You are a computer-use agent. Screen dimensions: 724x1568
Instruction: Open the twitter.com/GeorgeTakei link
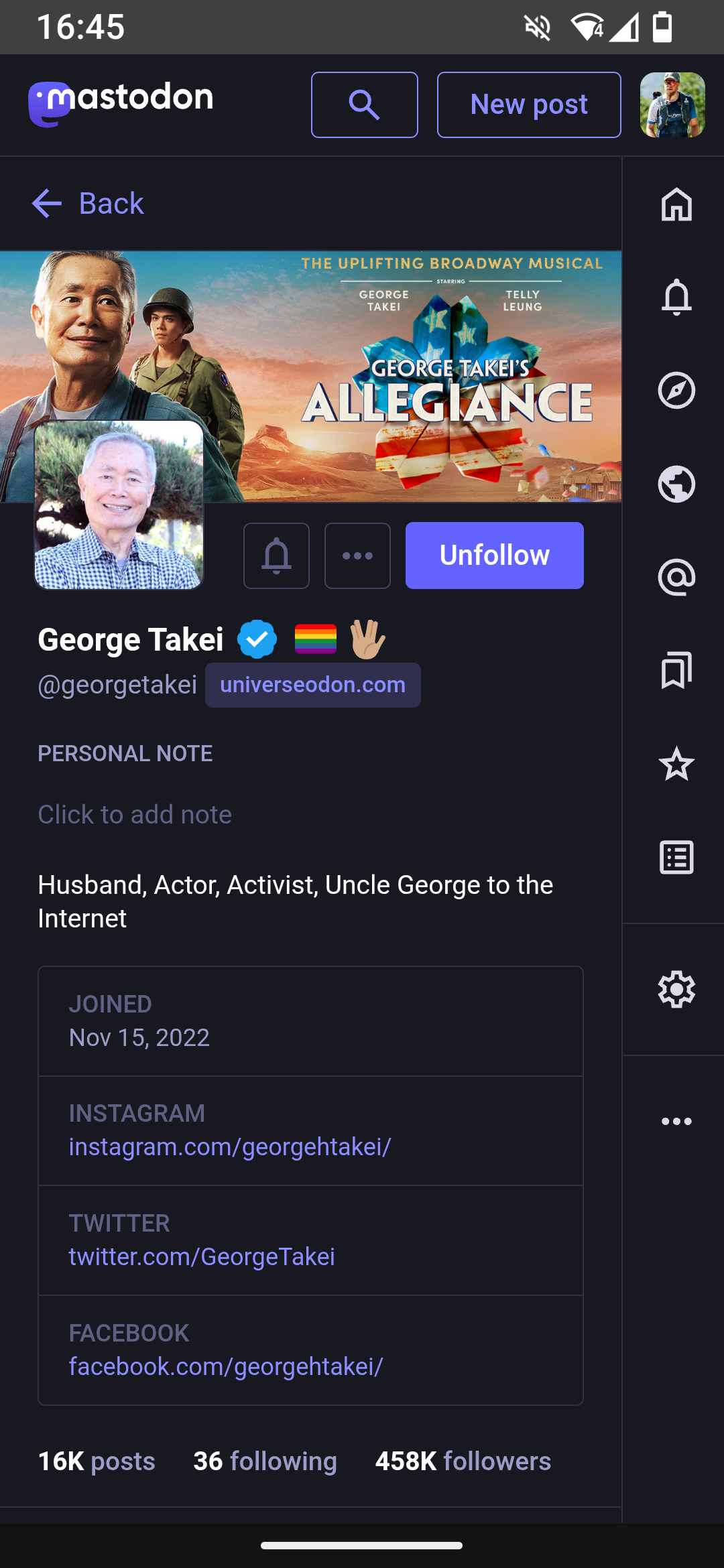(202, 1256)
